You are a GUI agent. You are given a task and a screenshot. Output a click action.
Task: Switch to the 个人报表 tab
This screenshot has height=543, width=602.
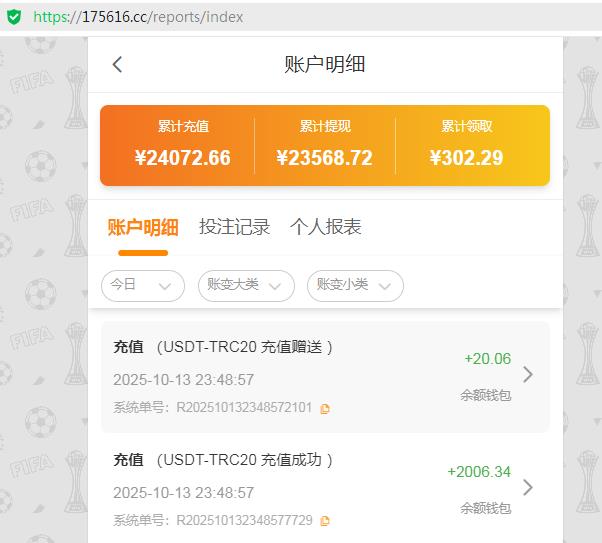tap(325, 227)
